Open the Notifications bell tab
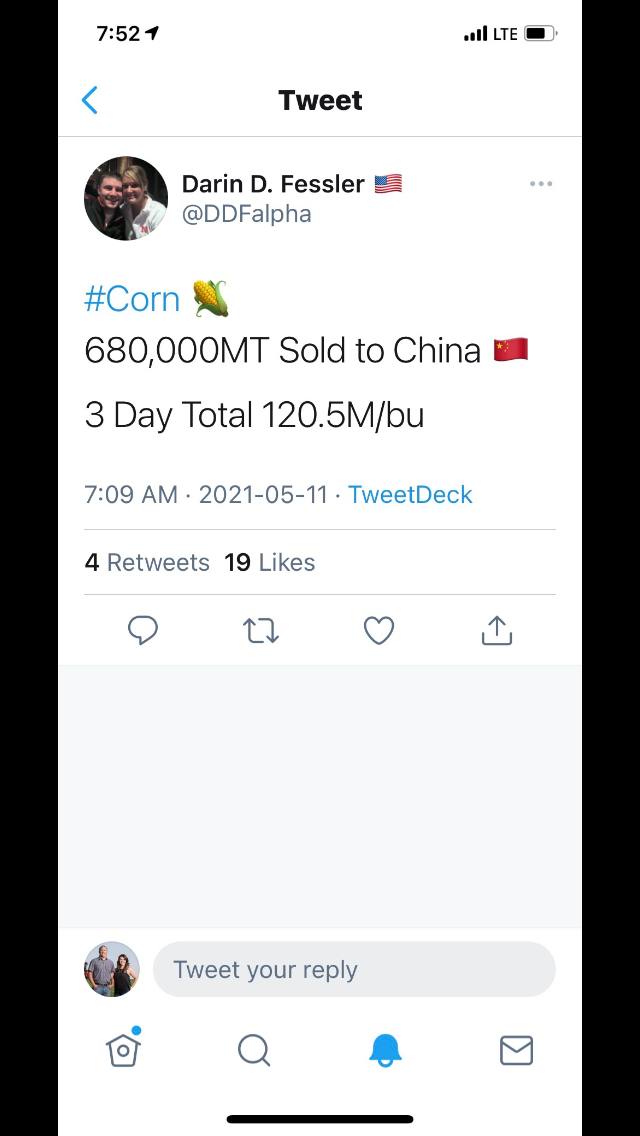The height and width of the screenshot is (1136, 640). pyautogui.click(x=385, y=1050)
